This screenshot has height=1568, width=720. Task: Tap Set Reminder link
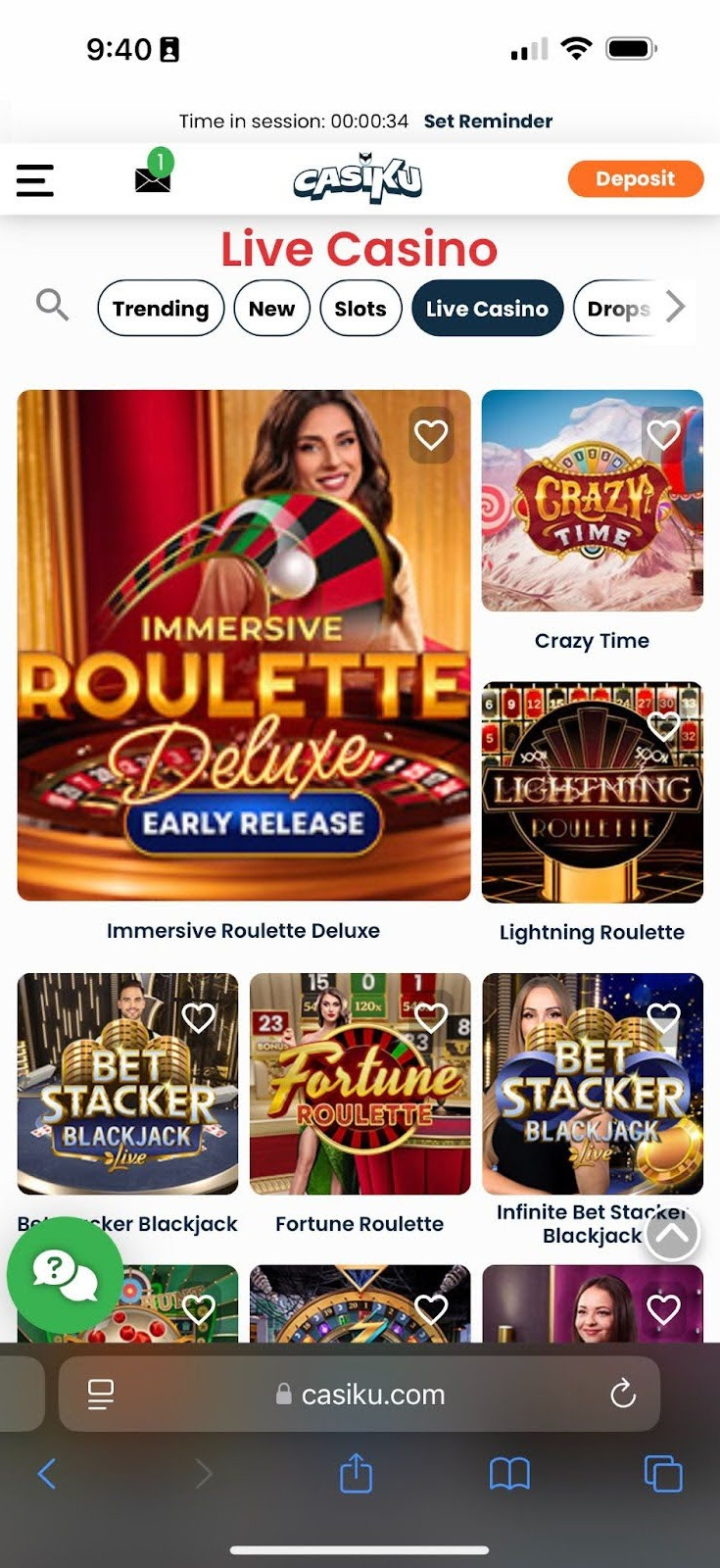coord(488,122)
